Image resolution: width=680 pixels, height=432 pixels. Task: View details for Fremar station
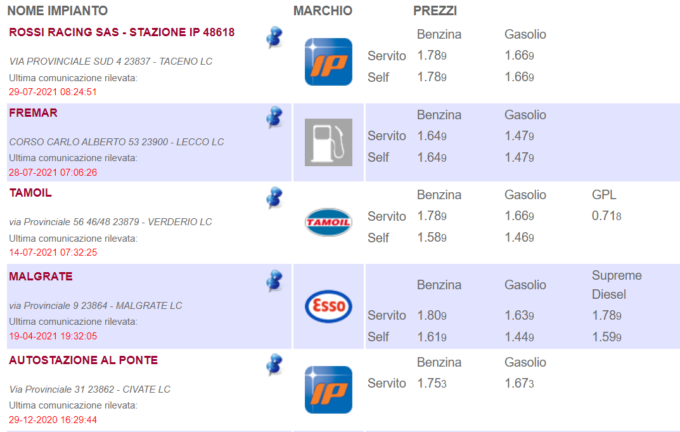pyautogui.click(x=33, y=113)
